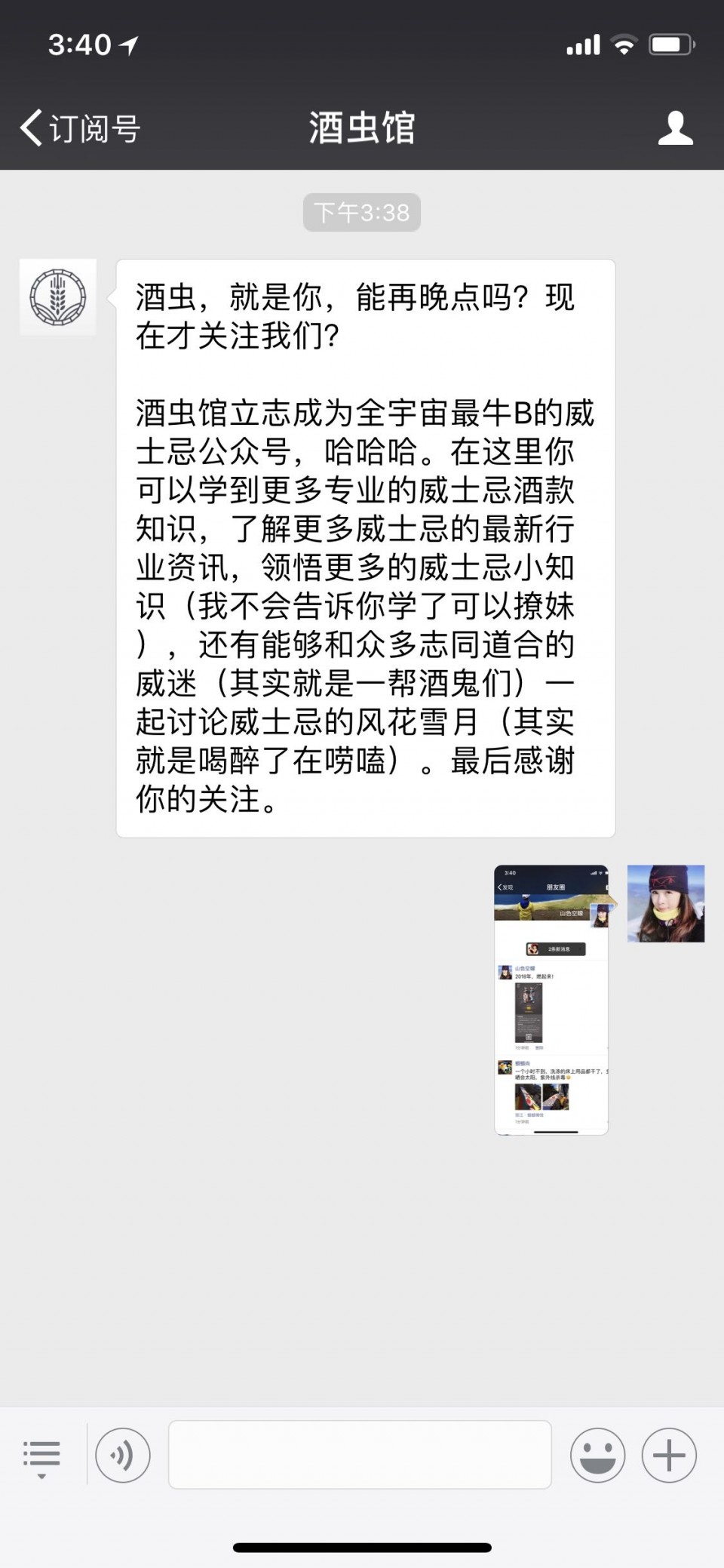This screenshot has width=724, height=1568.
Task: Tap the back chevron to leave the chat
Action: [x=30, y=127]
